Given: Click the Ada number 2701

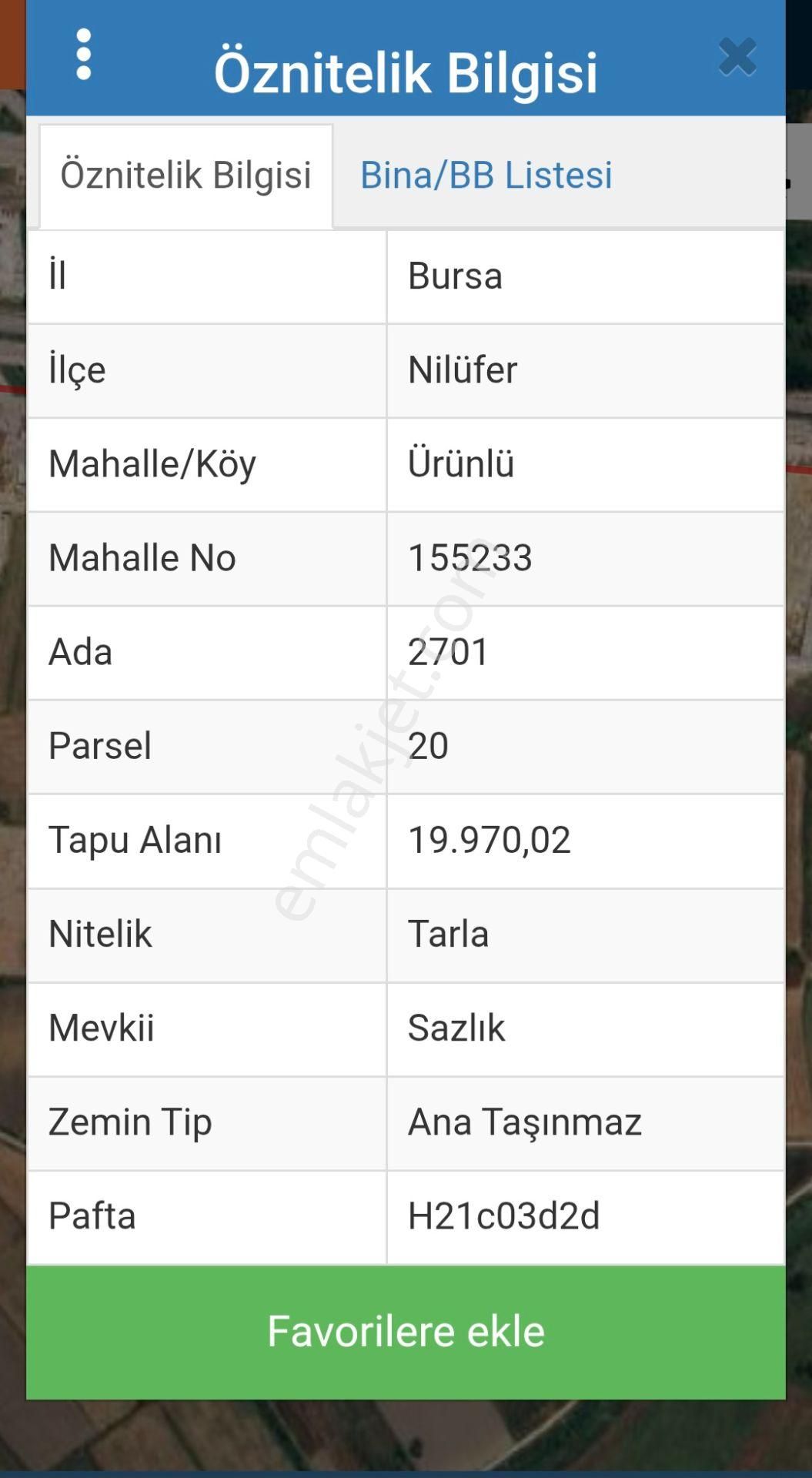Looking at the screenshot, I should click(450, 652).
